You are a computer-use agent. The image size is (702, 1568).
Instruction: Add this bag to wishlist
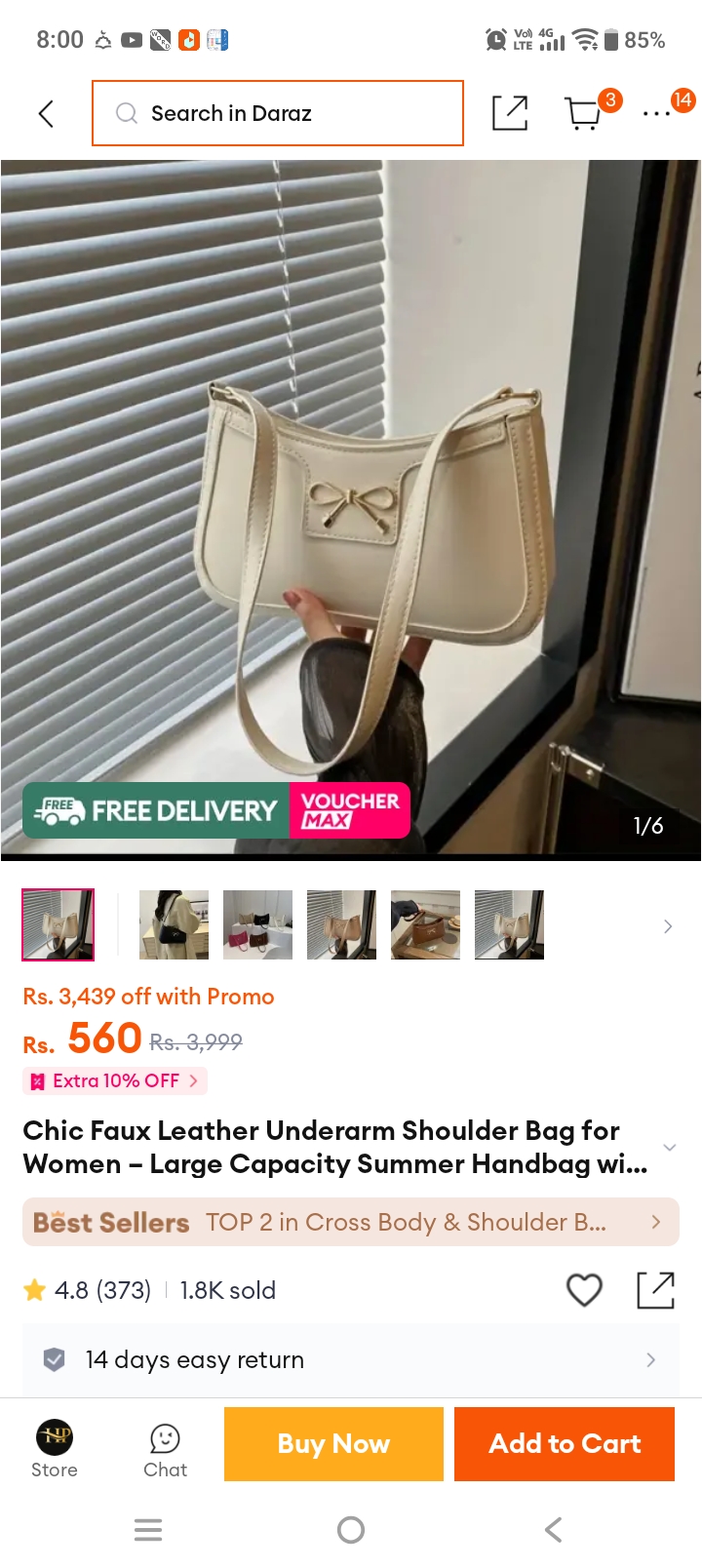tap(584, 1290)
